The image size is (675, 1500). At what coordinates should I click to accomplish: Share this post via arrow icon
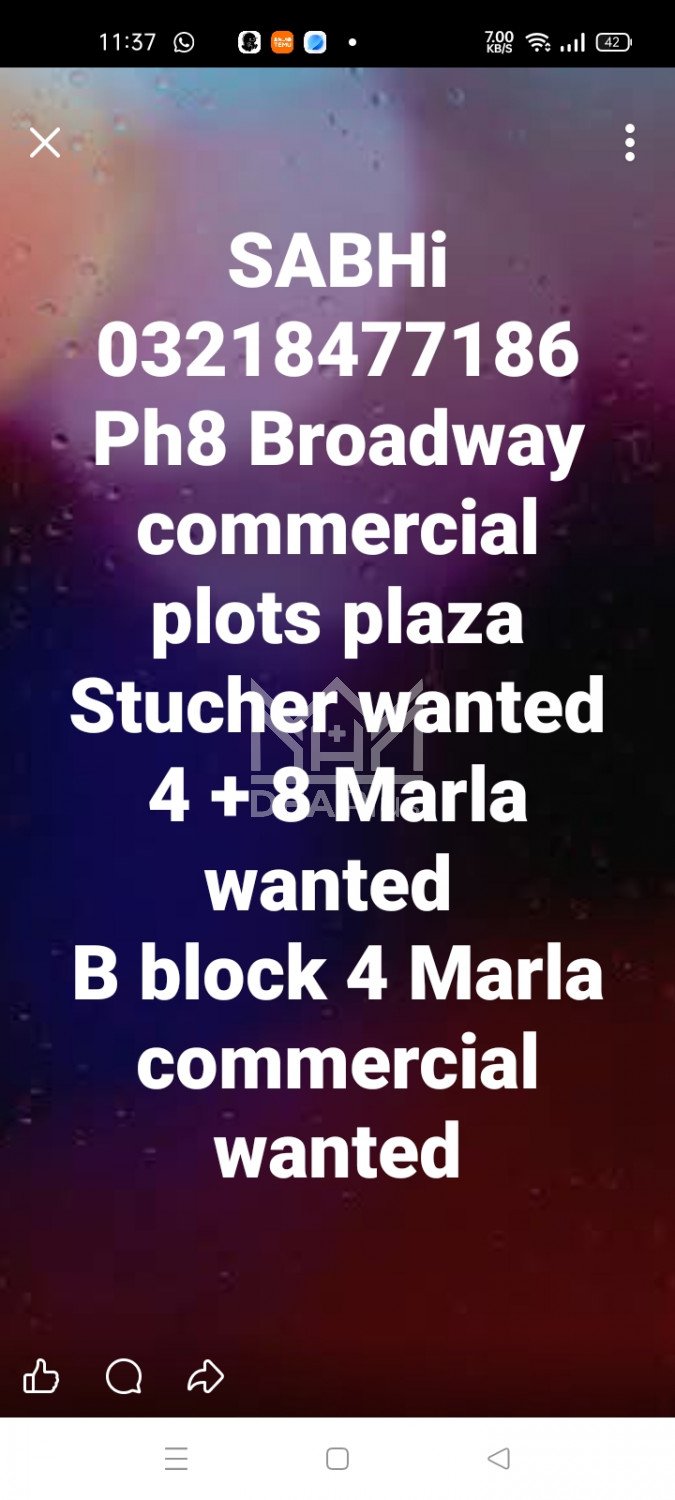click(205, 1377)
